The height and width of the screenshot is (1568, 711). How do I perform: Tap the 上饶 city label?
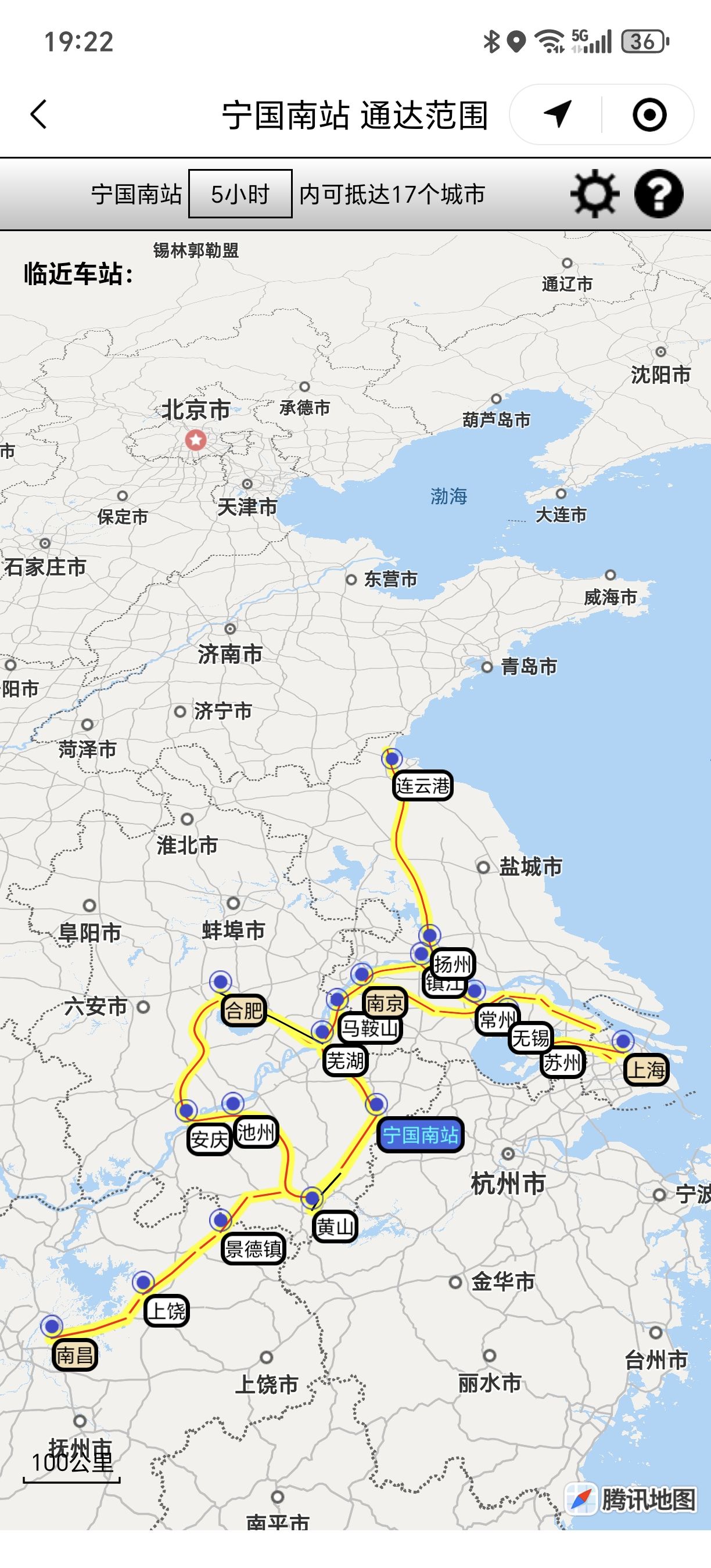click(x=167, y=1311)
